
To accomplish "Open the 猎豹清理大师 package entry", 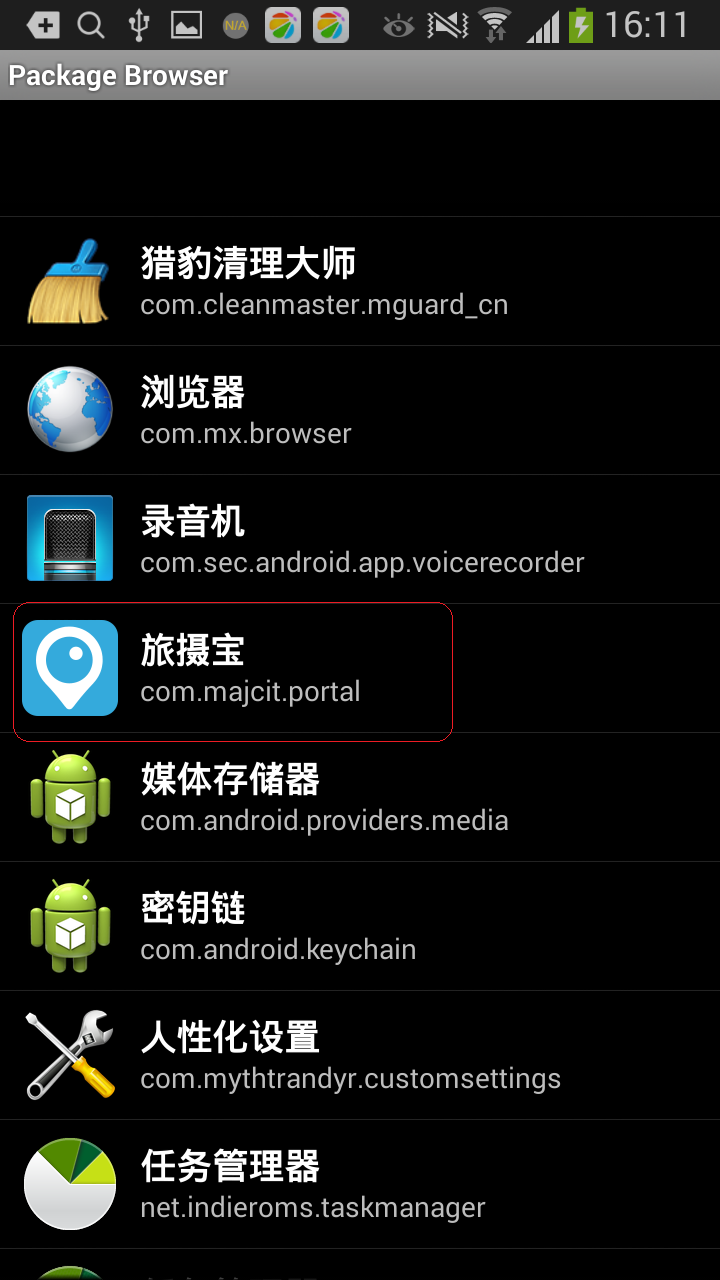I will pyautogui.click(x=360, y=282).
